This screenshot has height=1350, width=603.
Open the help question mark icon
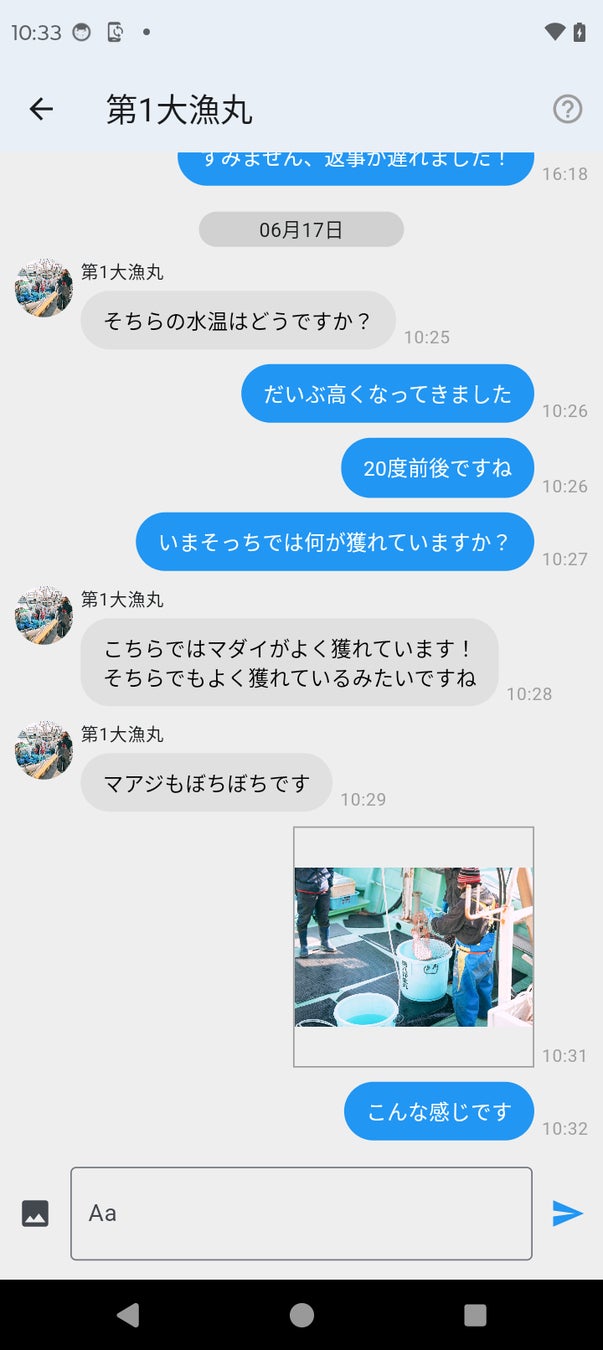pos(567,109)
